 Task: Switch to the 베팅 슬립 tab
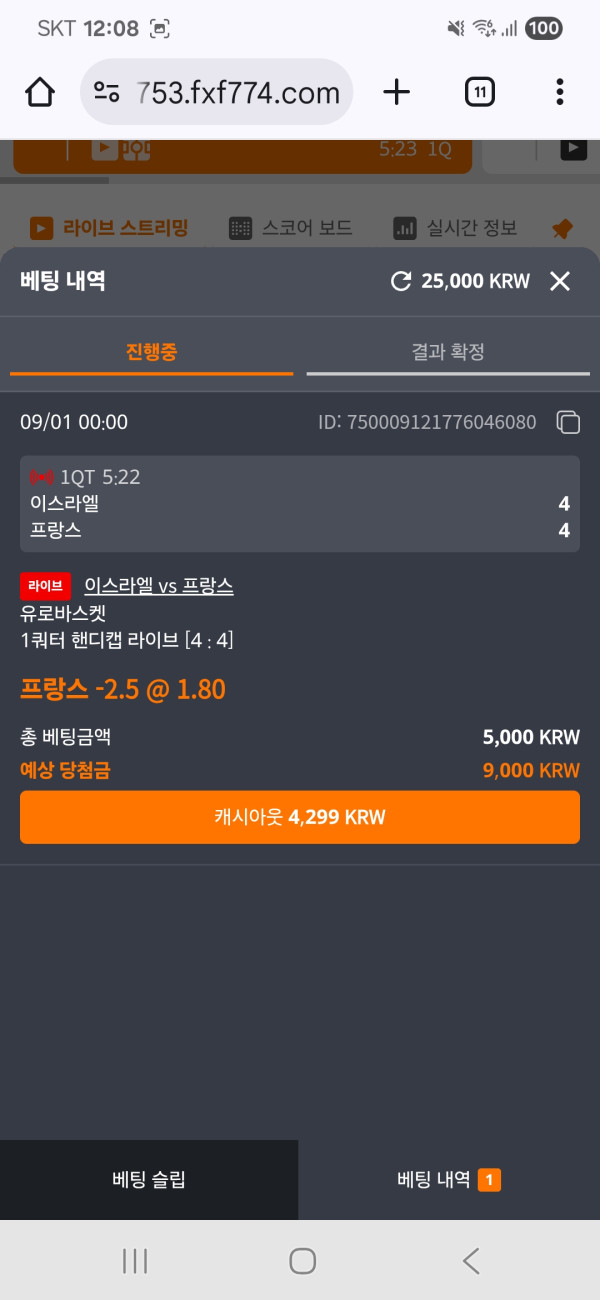(149, 1180)
